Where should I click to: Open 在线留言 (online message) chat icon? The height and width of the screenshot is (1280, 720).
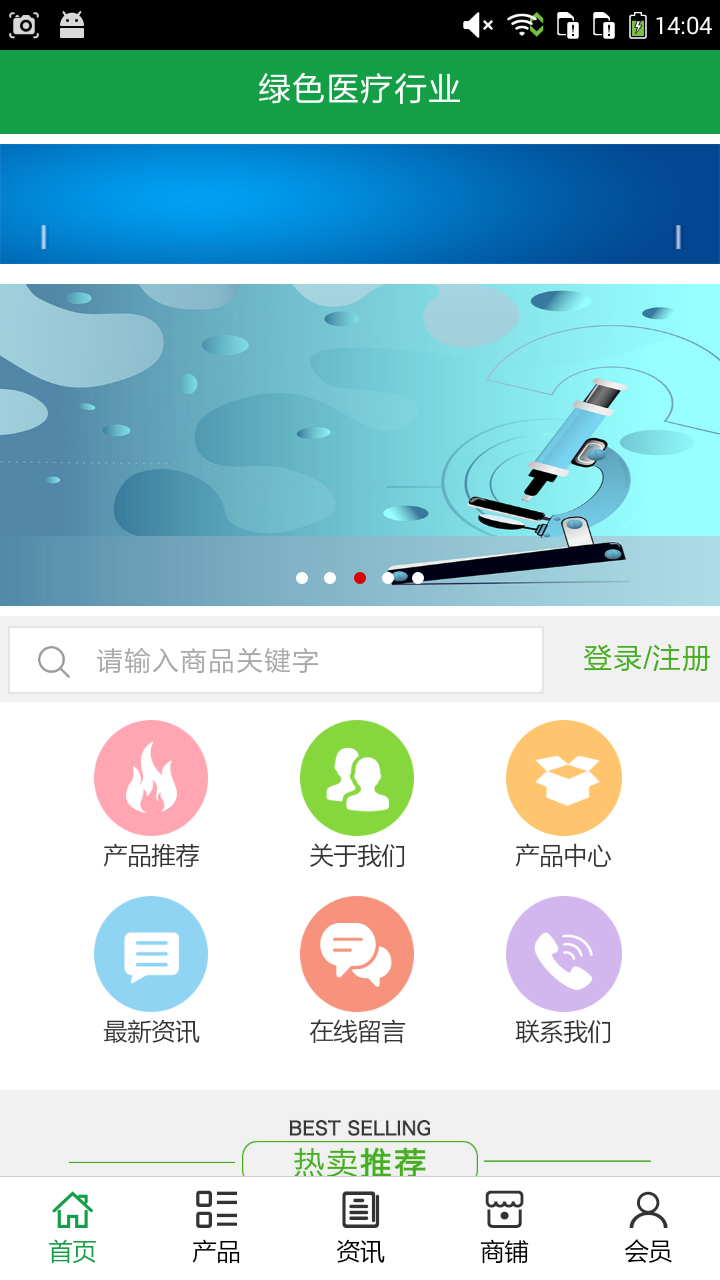tap(357, 952)
